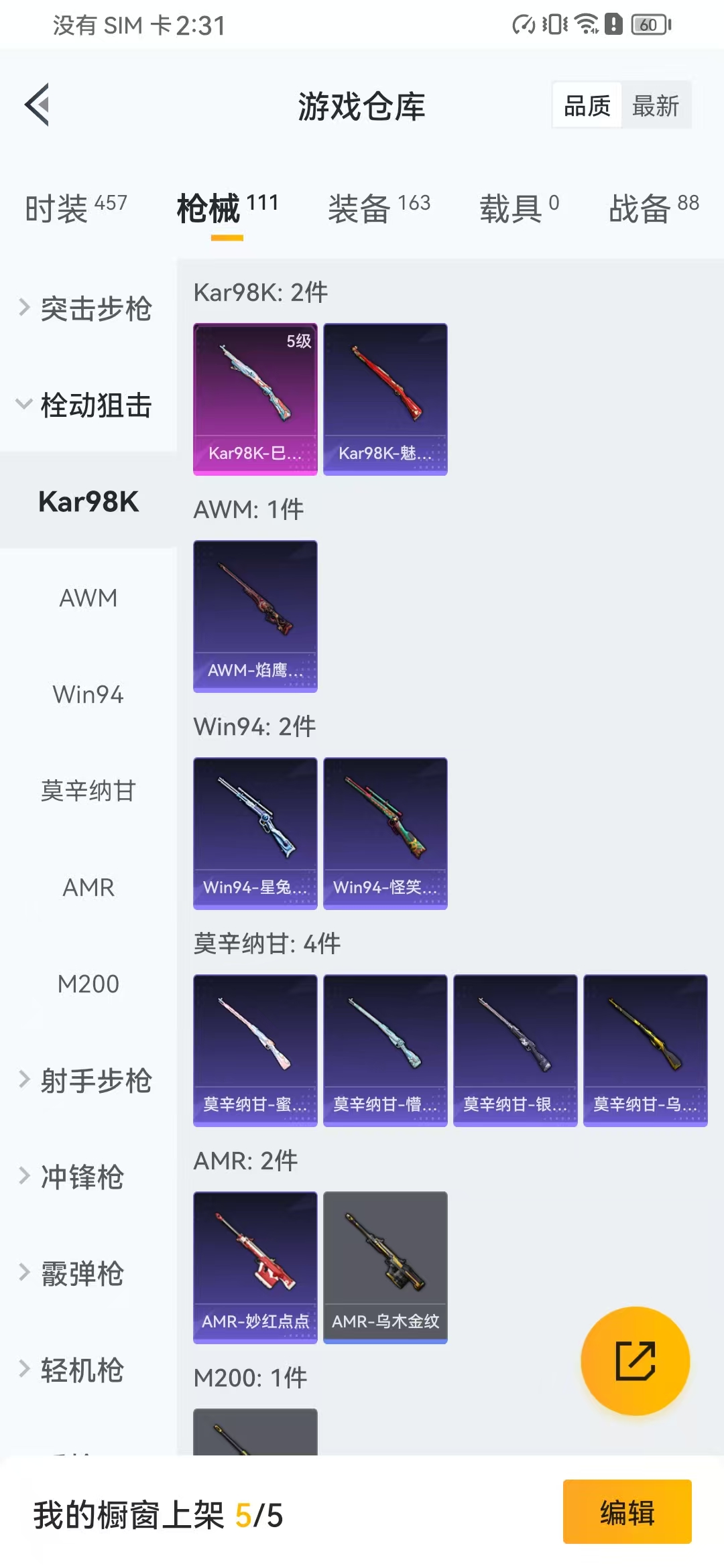View the AMR-妙红点点 skin
The image size is (724, 1568).
point(255,1267)
